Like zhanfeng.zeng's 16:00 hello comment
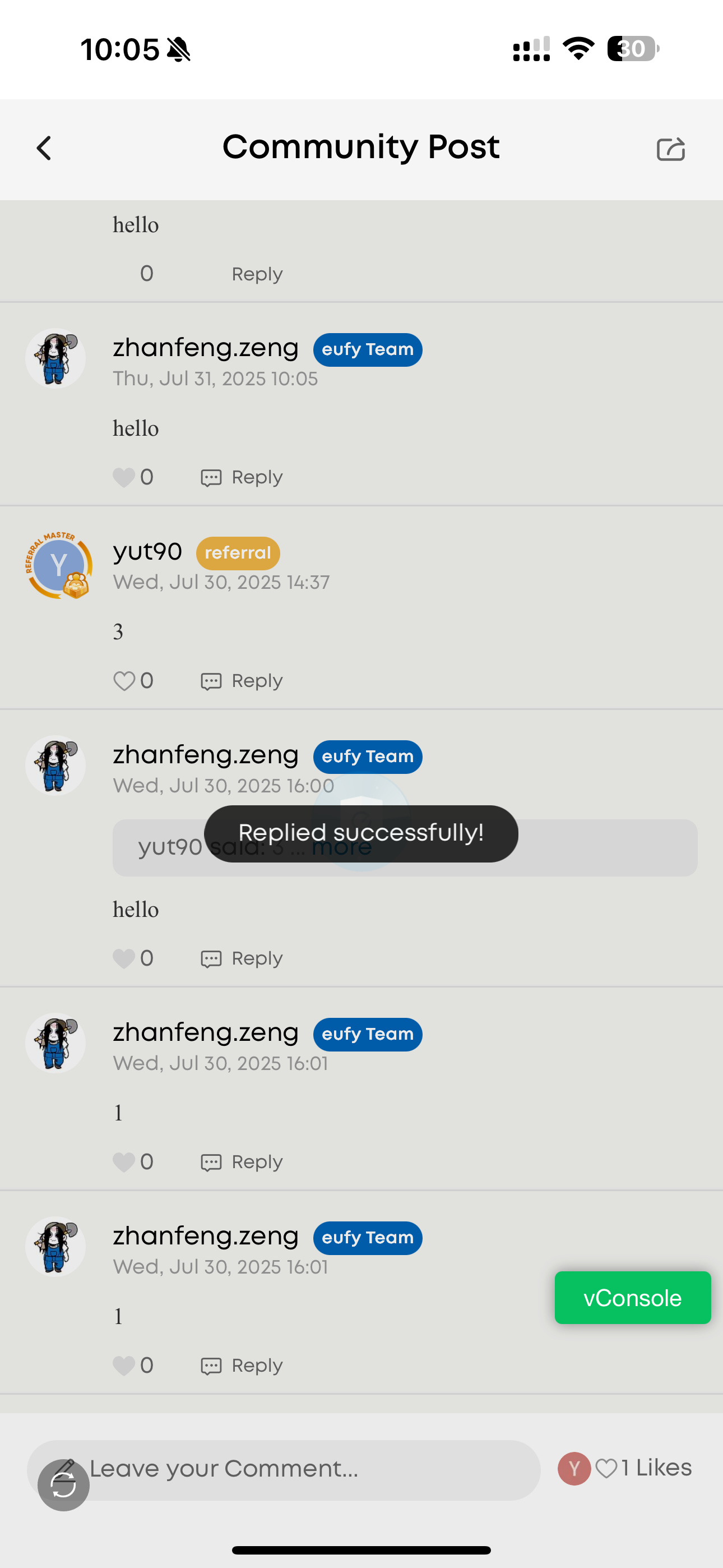The image size is (723, 1568). [124, 959]
